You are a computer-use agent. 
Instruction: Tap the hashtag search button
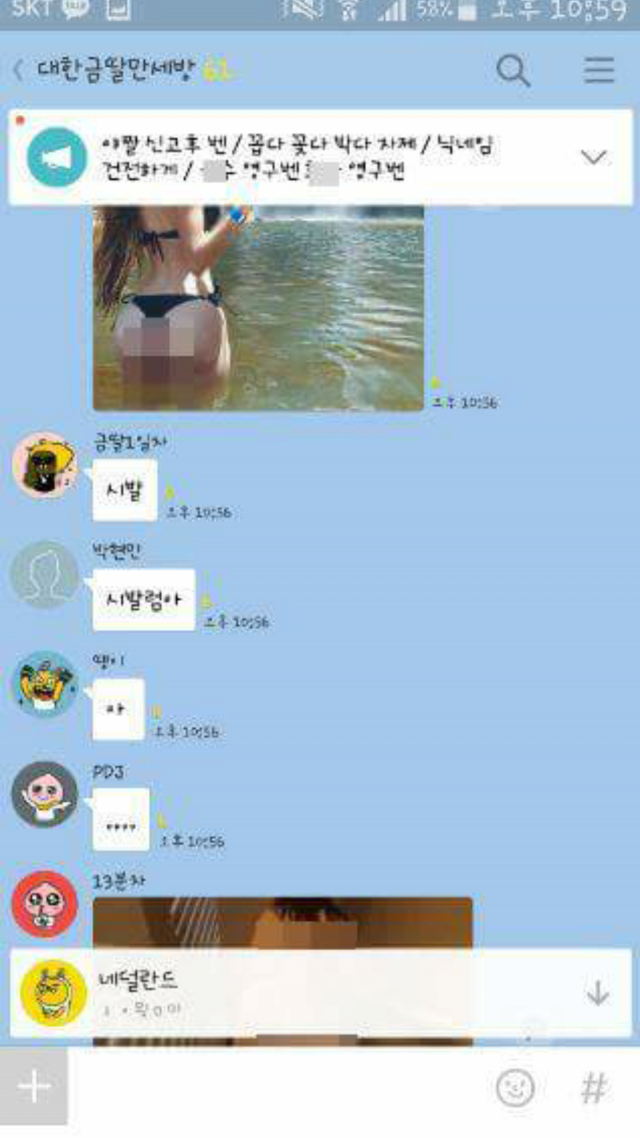tap(594, 1088)
